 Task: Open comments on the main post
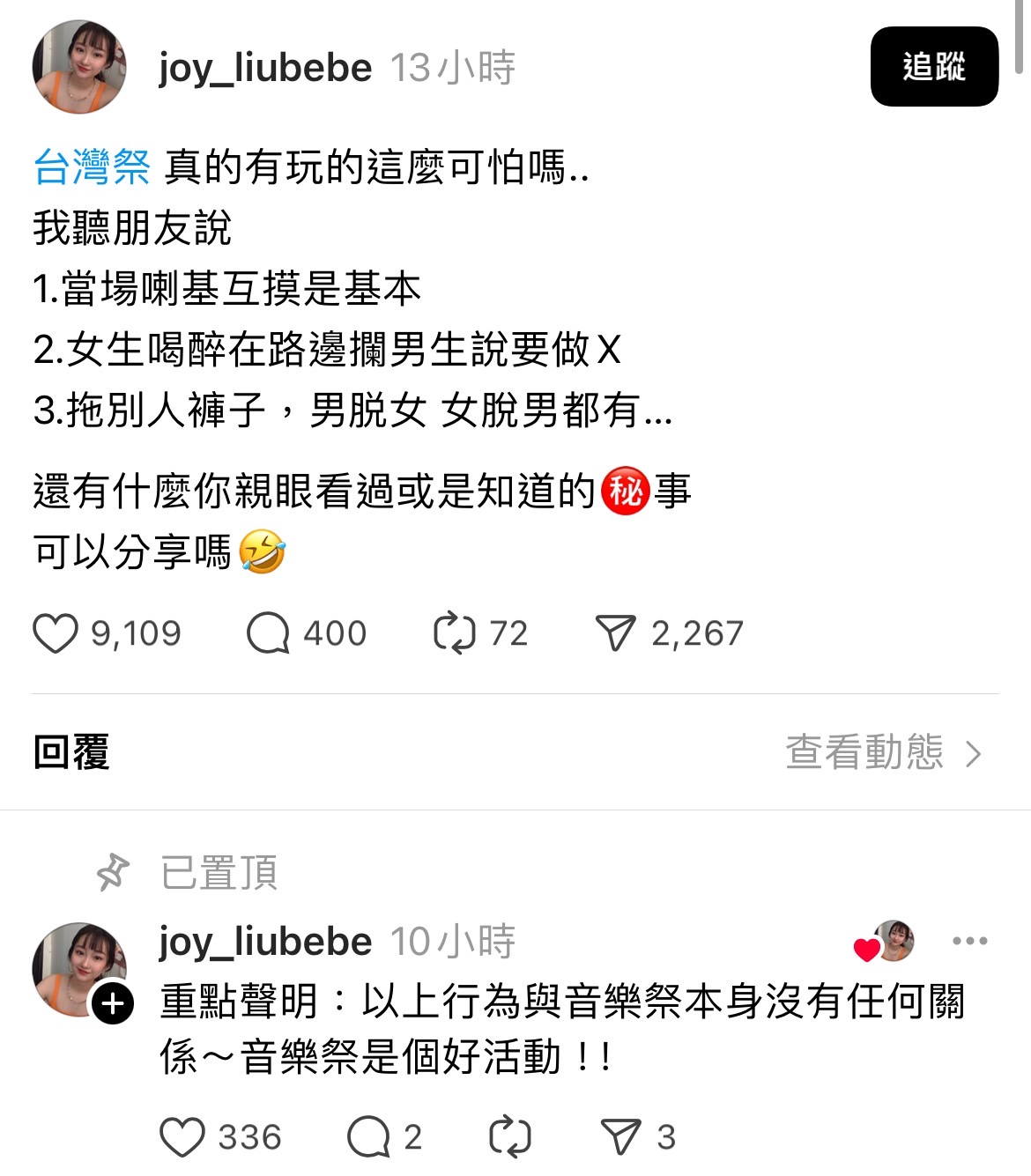tap(268, 633)
